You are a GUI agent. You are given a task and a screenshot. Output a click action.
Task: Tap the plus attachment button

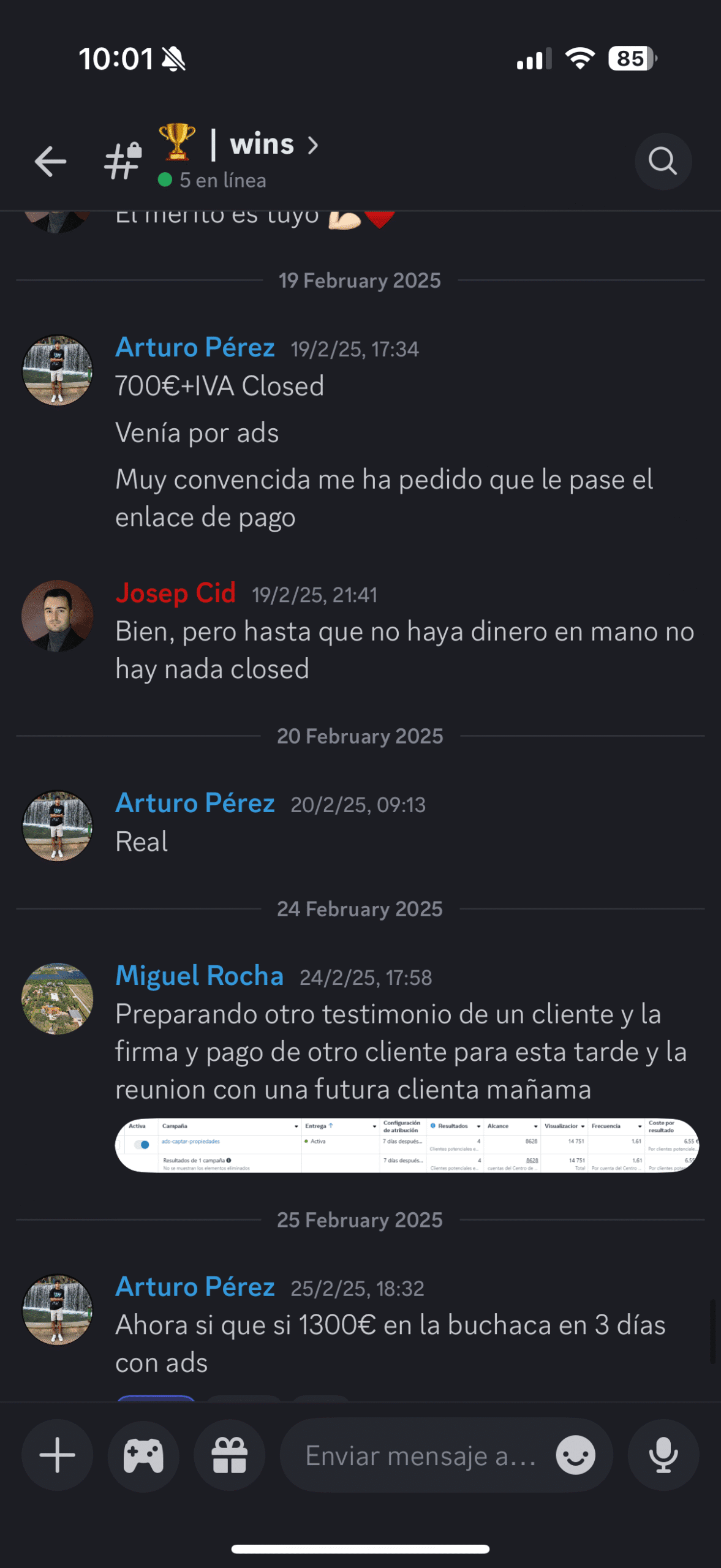click(58, 1455)
